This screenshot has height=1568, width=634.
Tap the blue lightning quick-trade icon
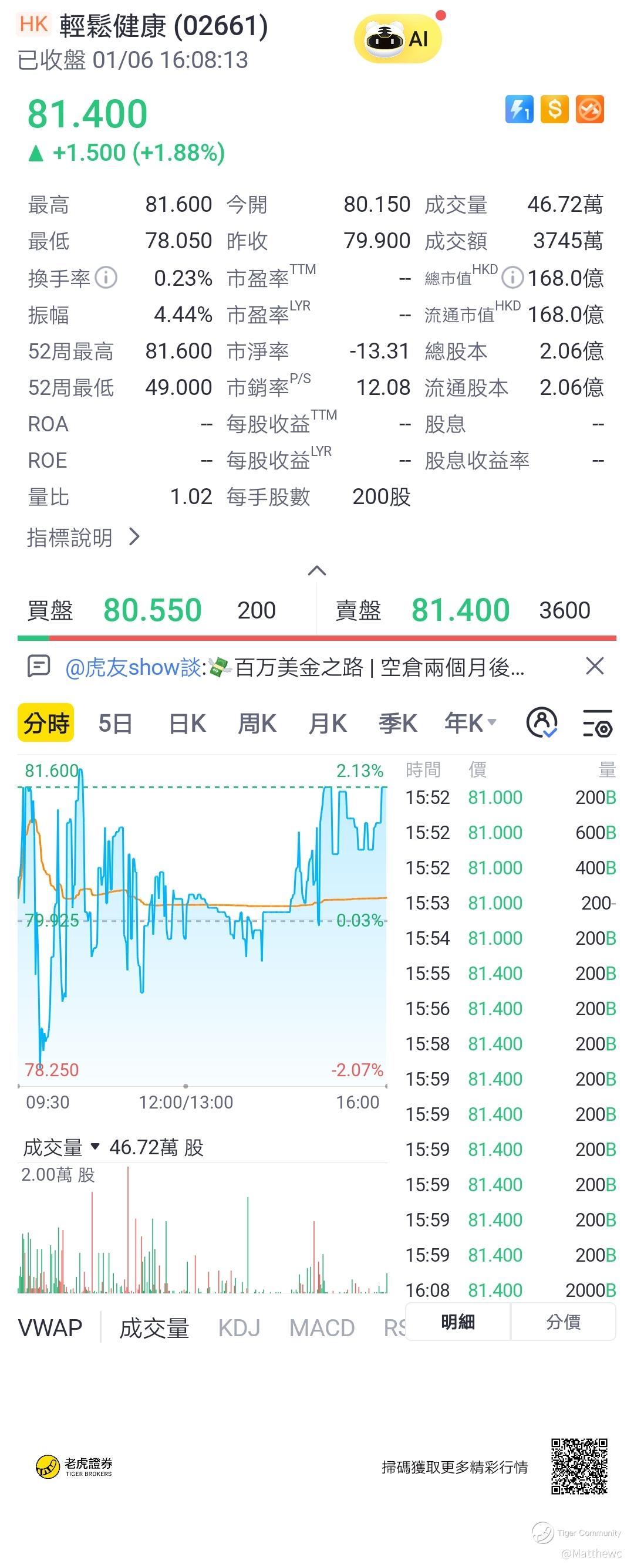519,110
